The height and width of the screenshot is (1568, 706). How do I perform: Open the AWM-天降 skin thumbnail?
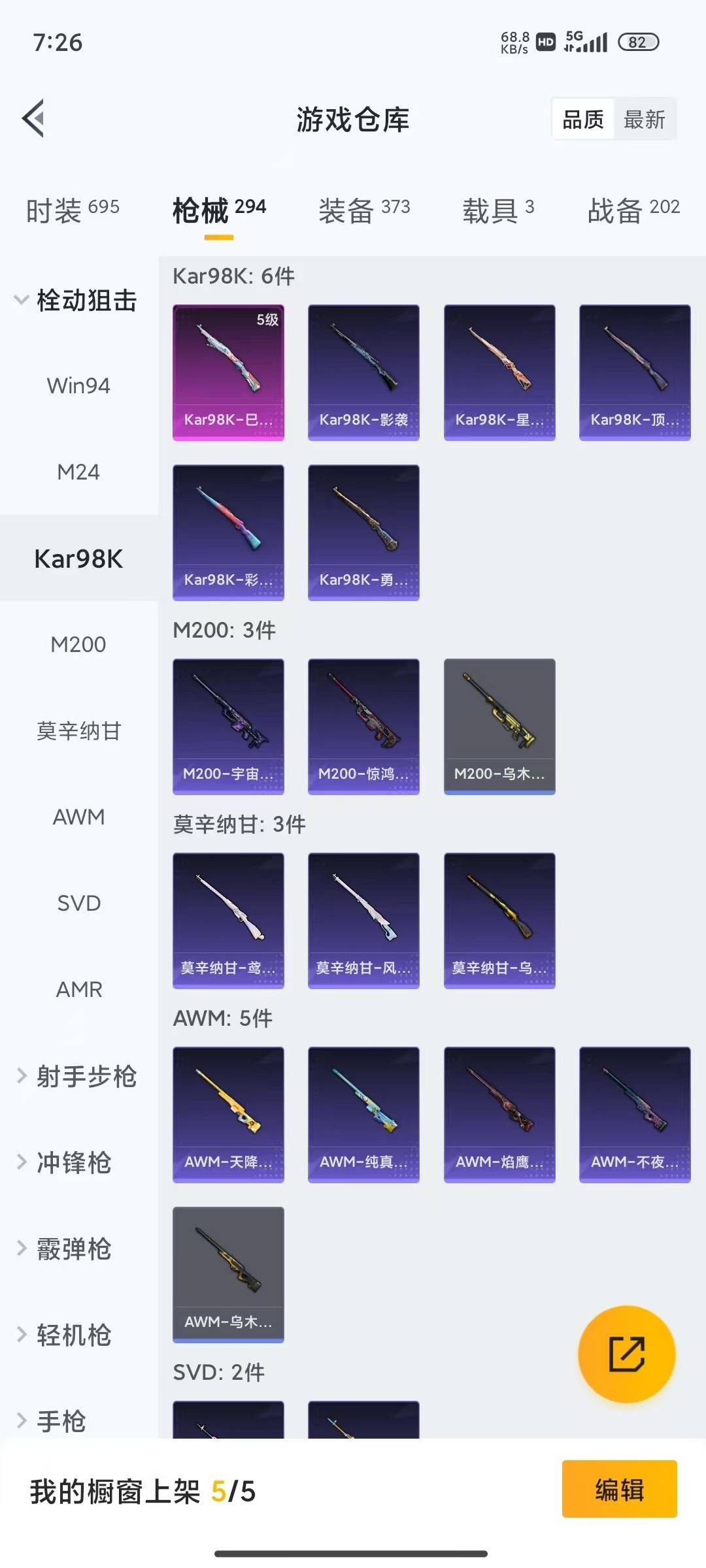click(x=227, y=1114)
